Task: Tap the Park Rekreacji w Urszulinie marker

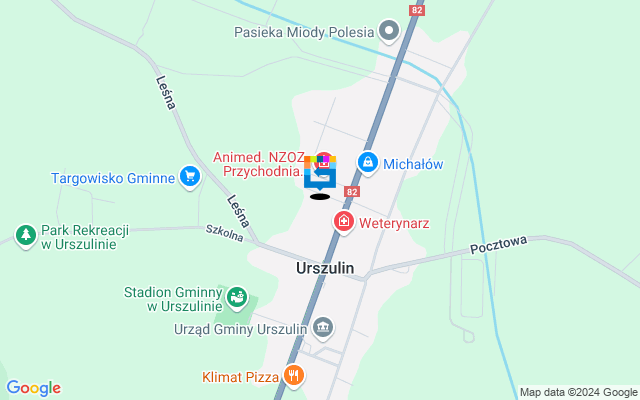Action: [x=24, y=235]
